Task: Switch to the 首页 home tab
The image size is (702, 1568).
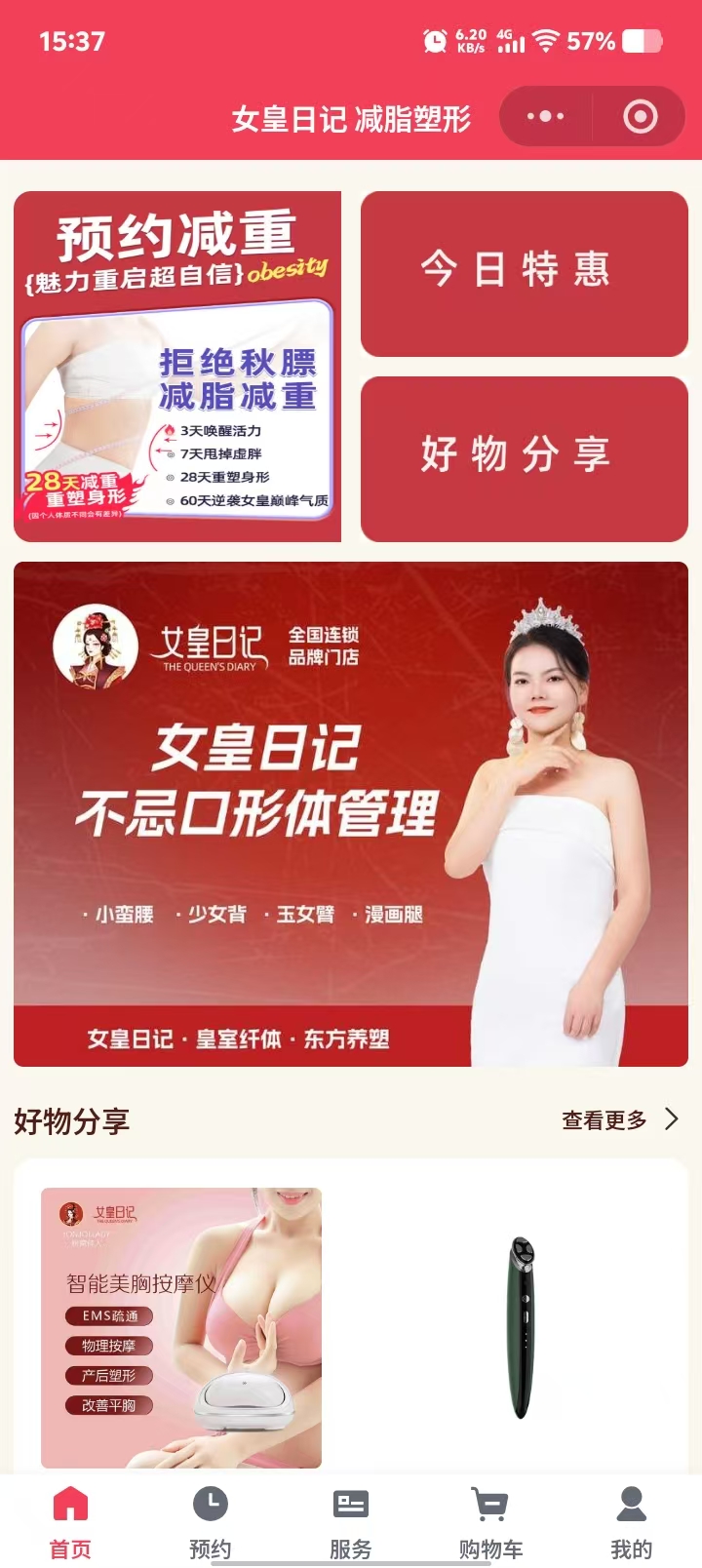Action: pos(70,1523)
